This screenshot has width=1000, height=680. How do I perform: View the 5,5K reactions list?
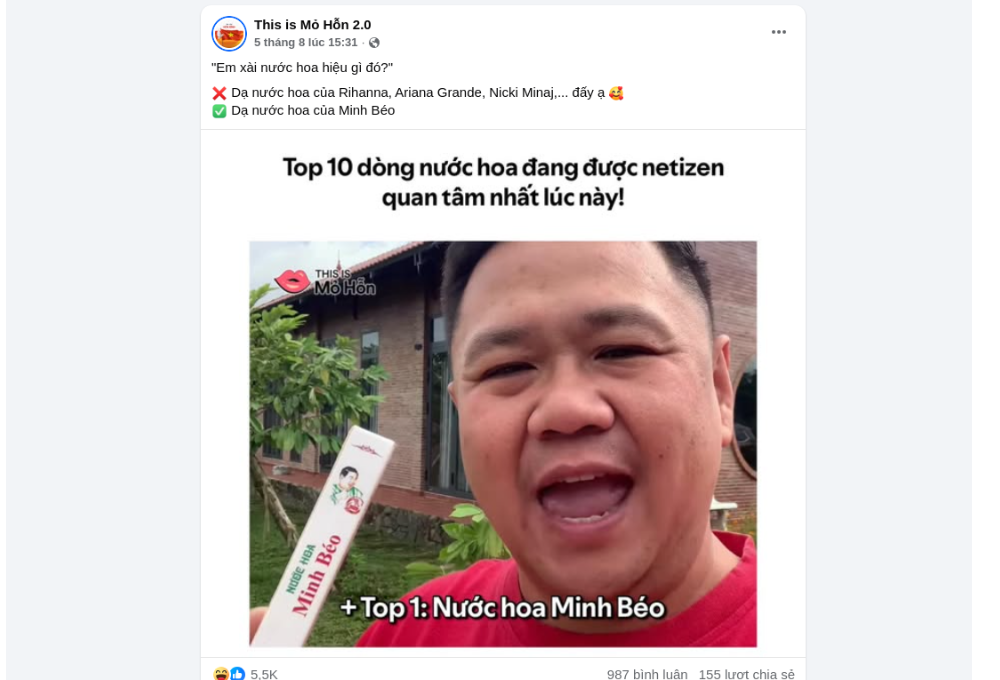coord(264,674)
